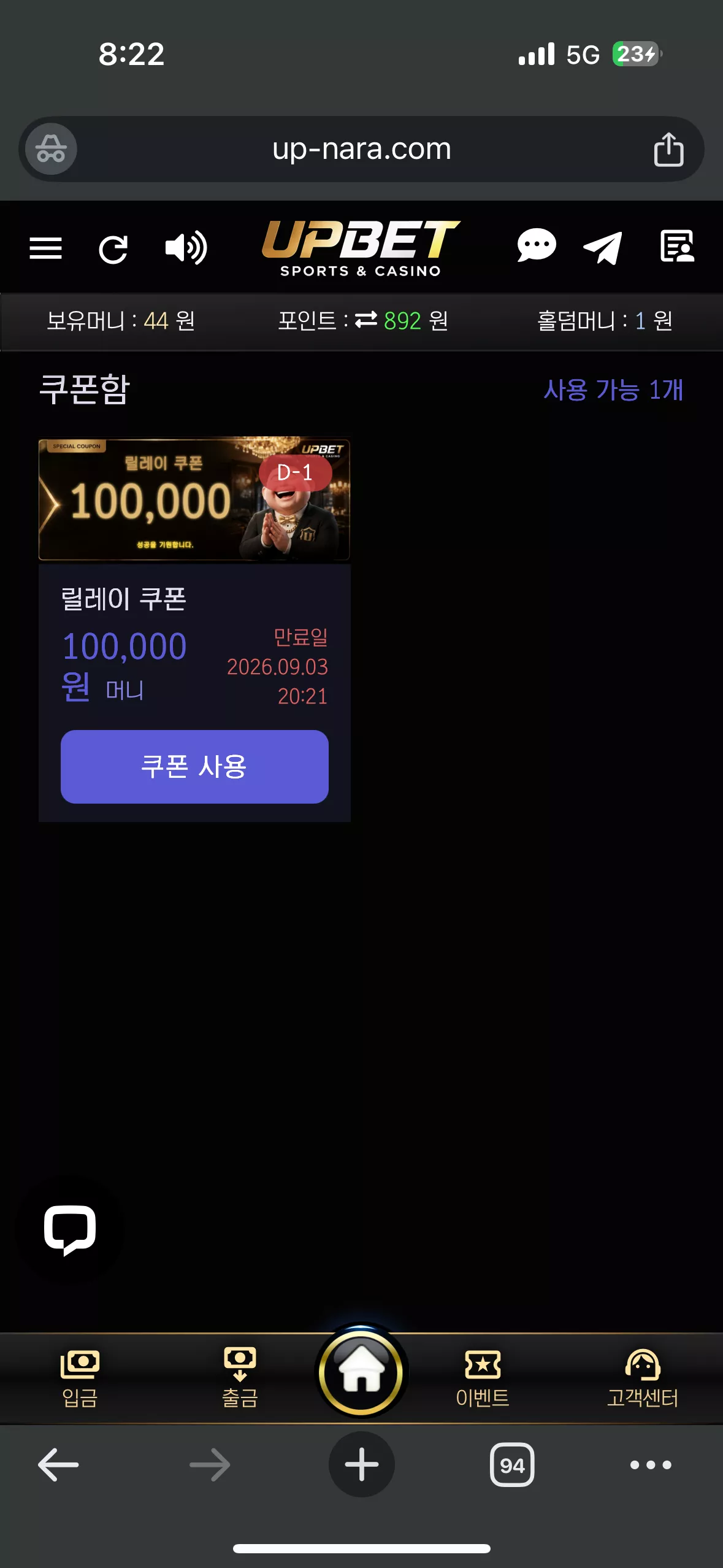
Task: Tap the refresh icon in the header
Action: (113, 249)
